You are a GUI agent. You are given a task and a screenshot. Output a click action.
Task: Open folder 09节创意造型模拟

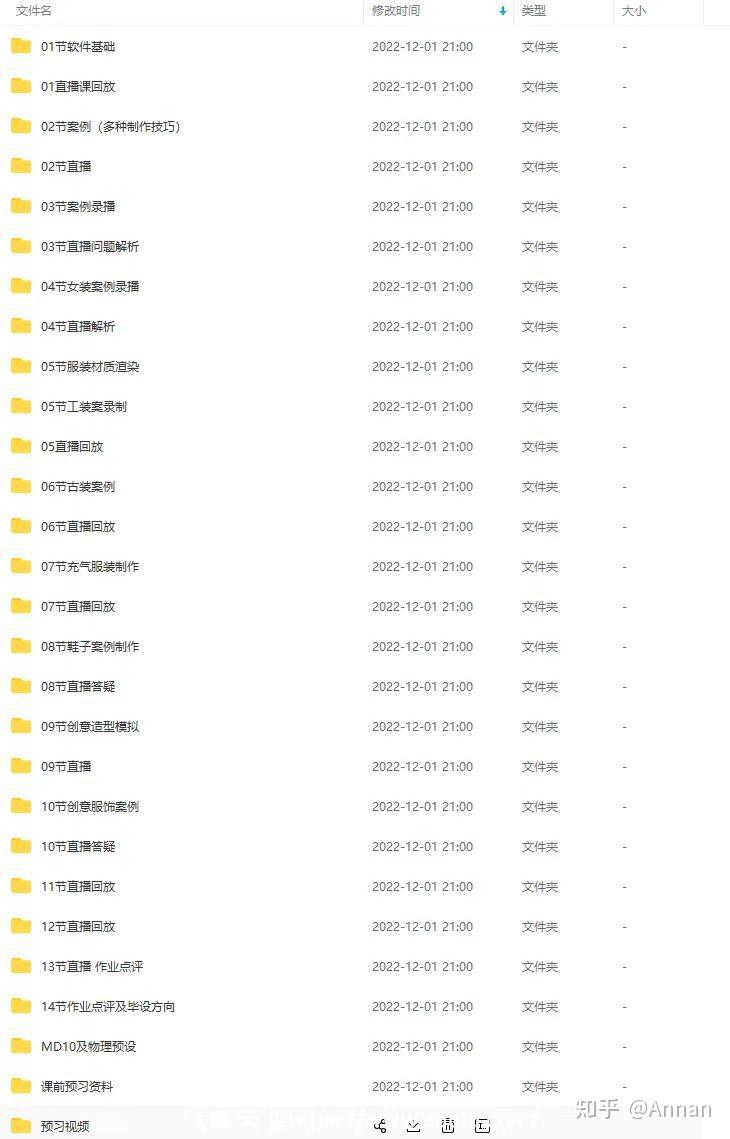pyautogui.click(x=90, y=727)
